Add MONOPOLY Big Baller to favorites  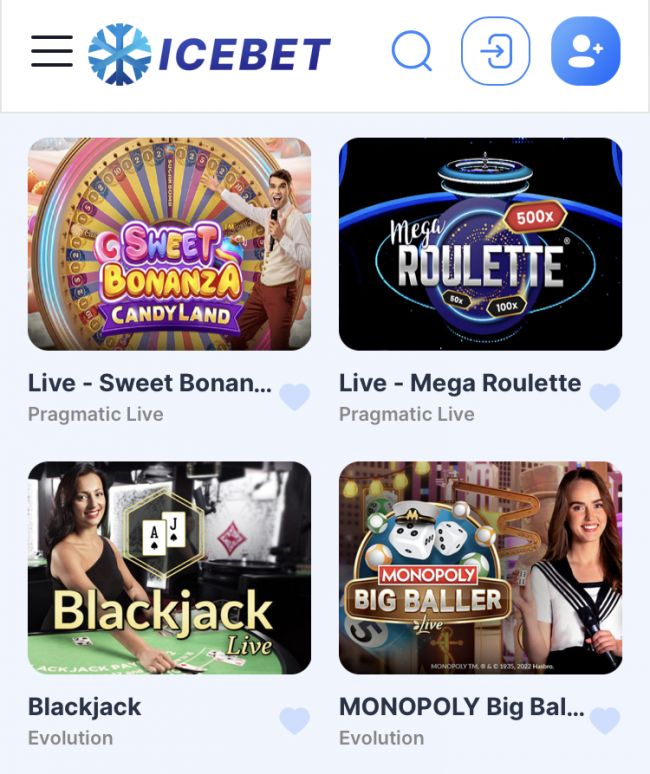pyautogui.click(x=605, y=721)
